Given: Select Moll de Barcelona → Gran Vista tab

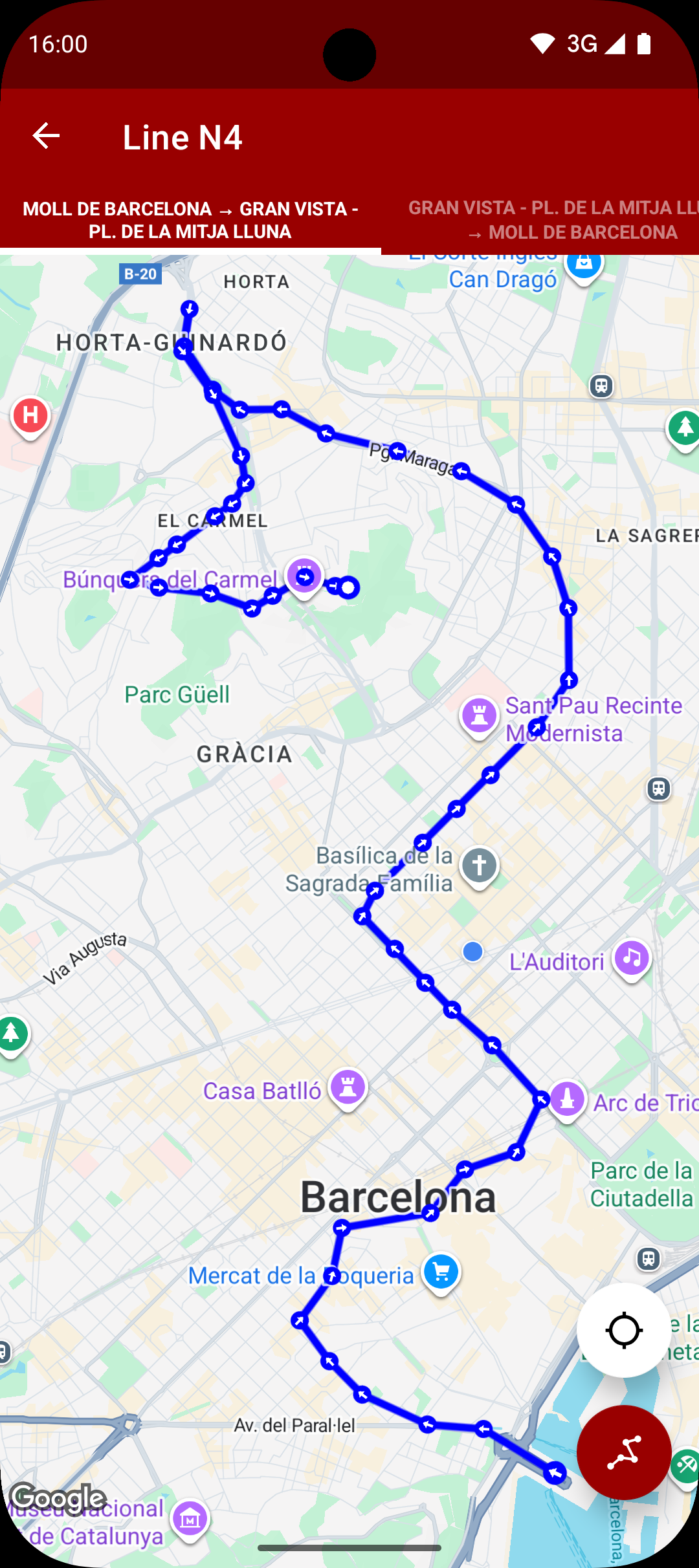Looking at the screenshot, I should pyautogui.click(x=190, y=220).
